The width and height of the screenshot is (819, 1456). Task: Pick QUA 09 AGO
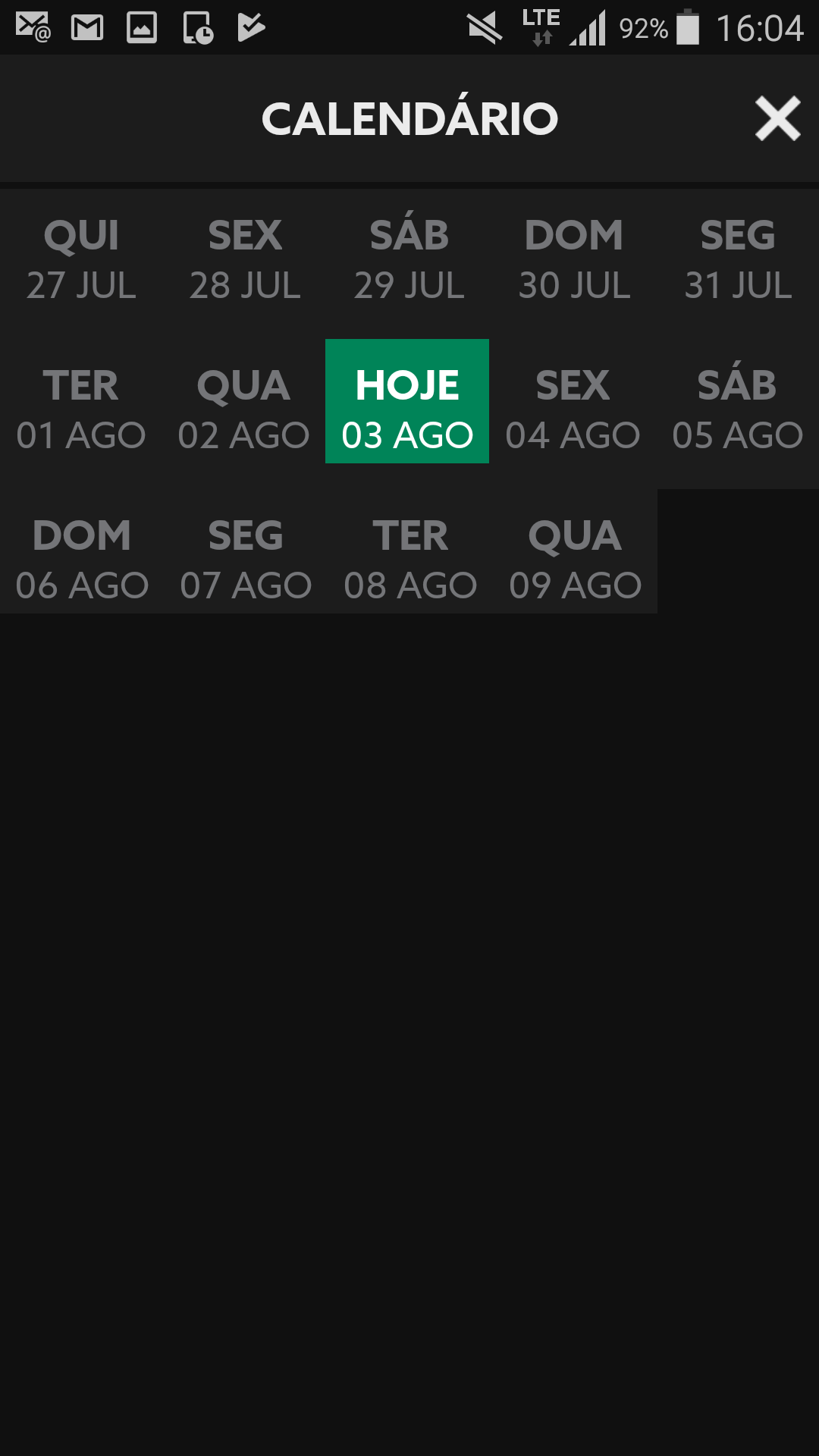coord(576,560)
